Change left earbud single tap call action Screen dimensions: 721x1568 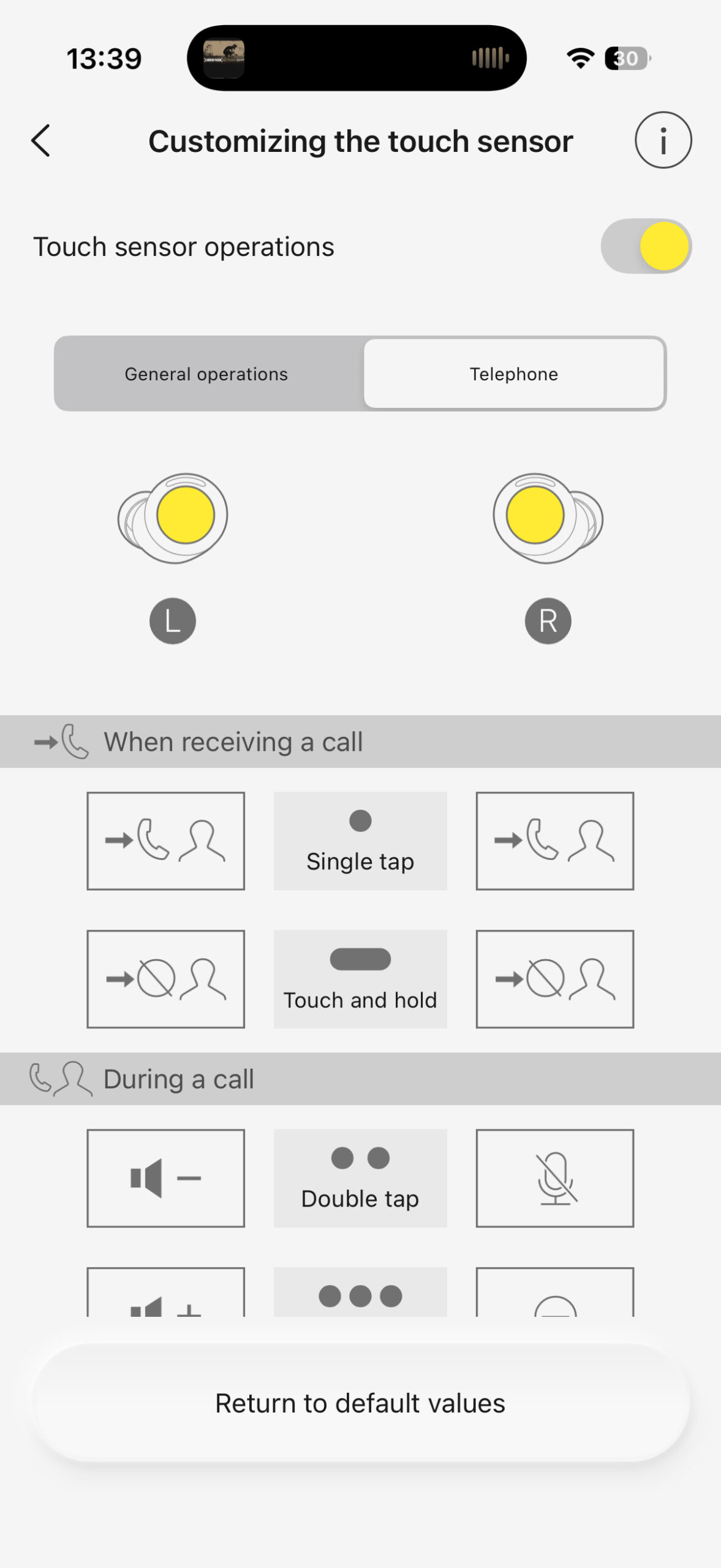(x=166, y=841)
